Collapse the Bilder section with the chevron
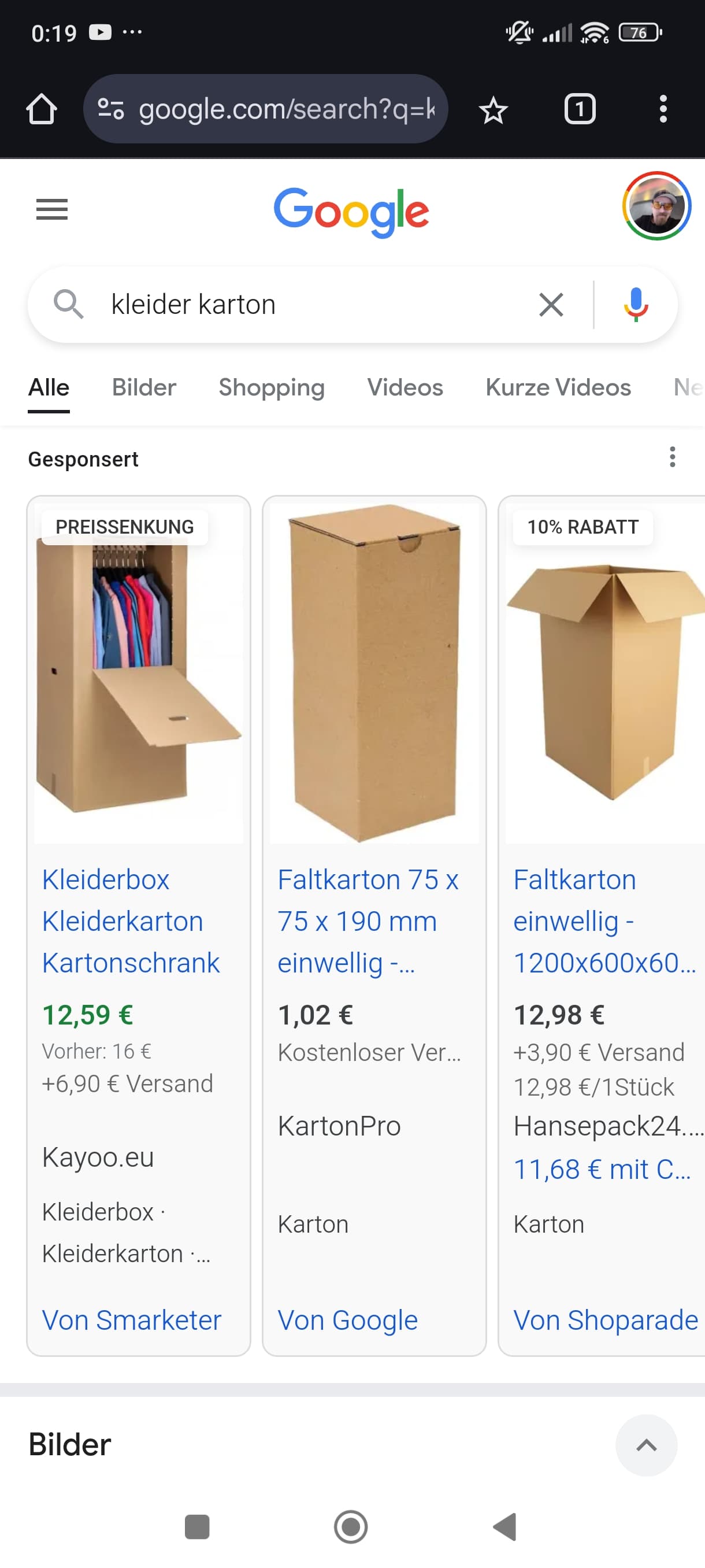 [646, 1445]
